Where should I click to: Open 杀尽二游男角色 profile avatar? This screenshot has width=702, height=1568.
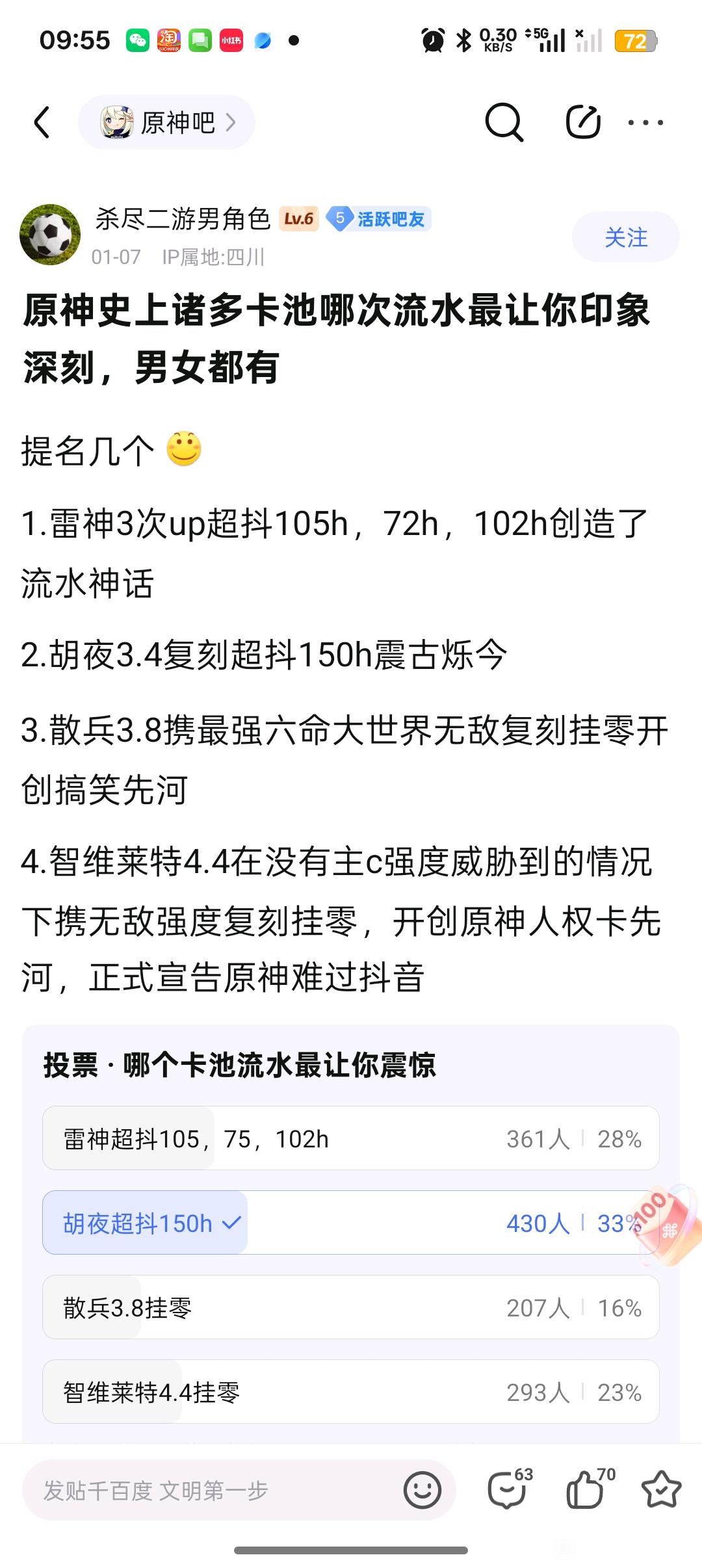click(x=50, y=235)
